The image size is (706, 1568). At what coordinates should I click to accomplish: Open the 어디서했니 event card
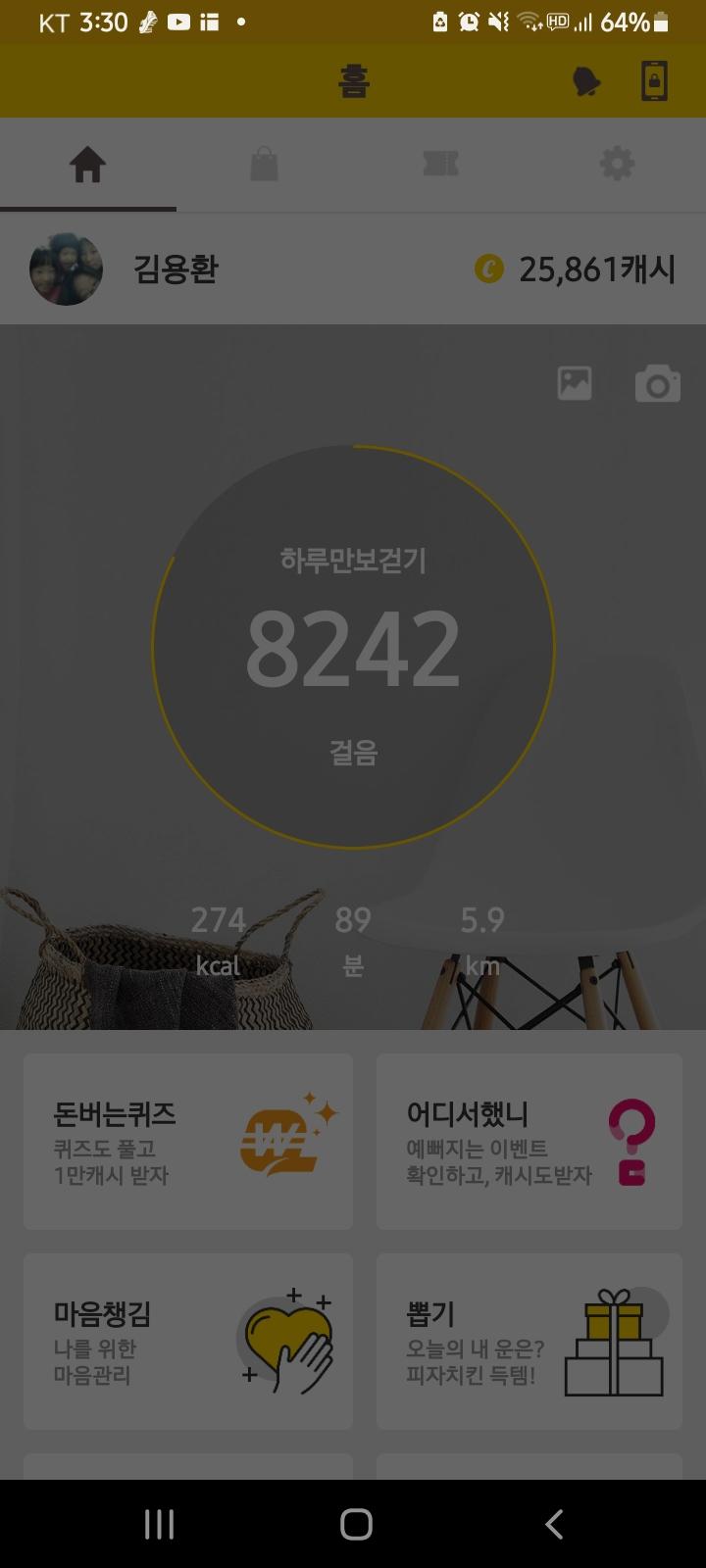pos(529,1142)
